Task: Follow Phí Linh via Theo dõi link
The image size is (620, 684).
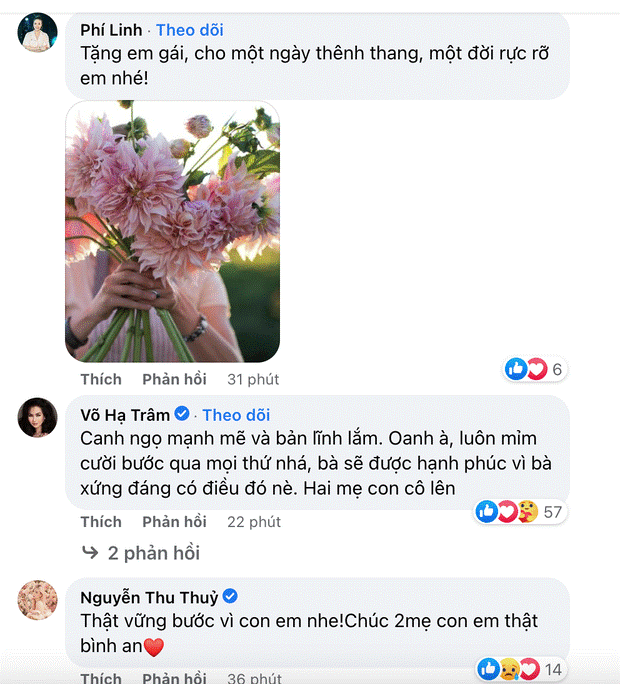Action: tap(189, 30)
